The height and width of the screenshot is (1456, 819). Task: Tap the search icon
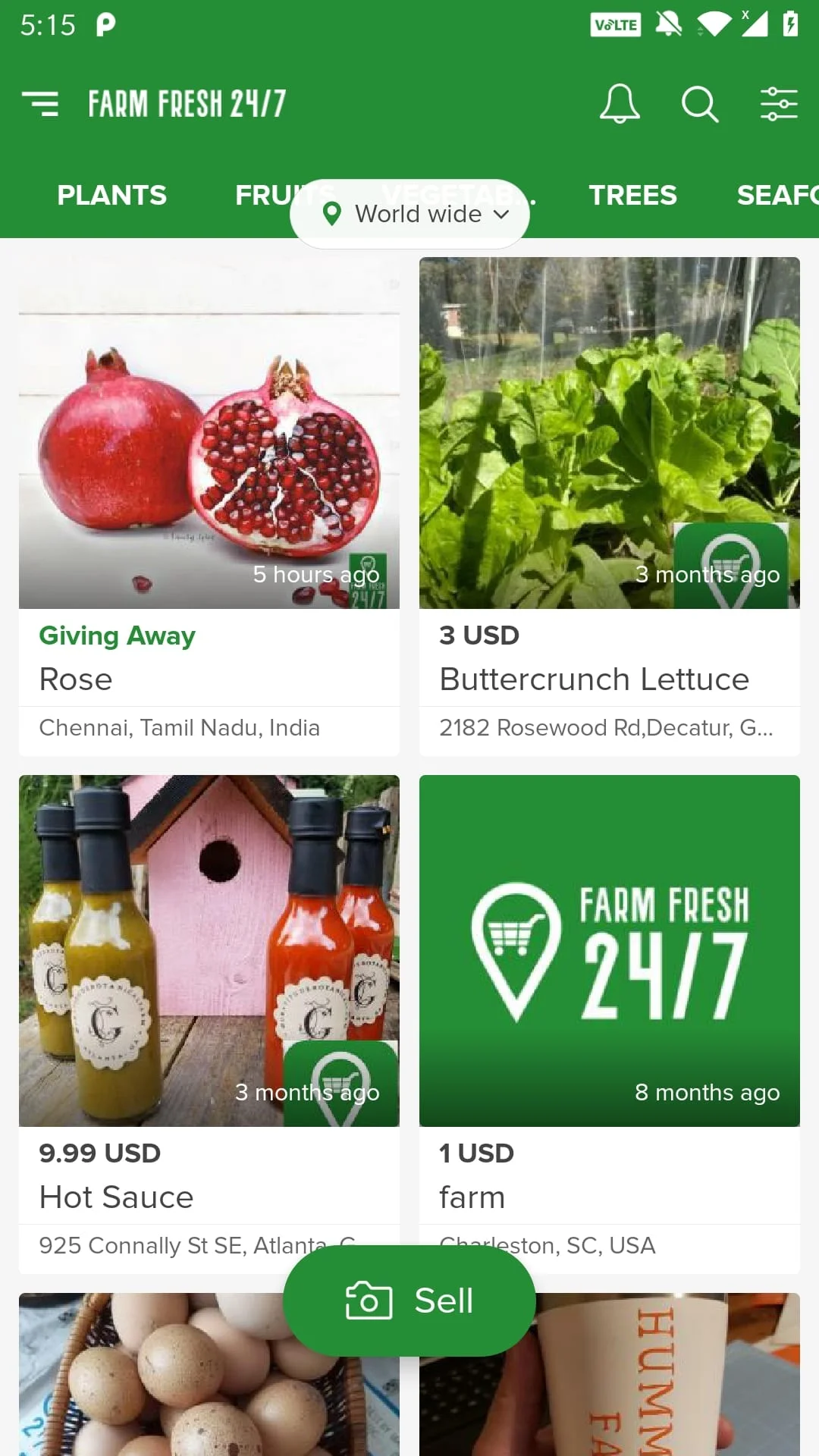coord(698,105)
